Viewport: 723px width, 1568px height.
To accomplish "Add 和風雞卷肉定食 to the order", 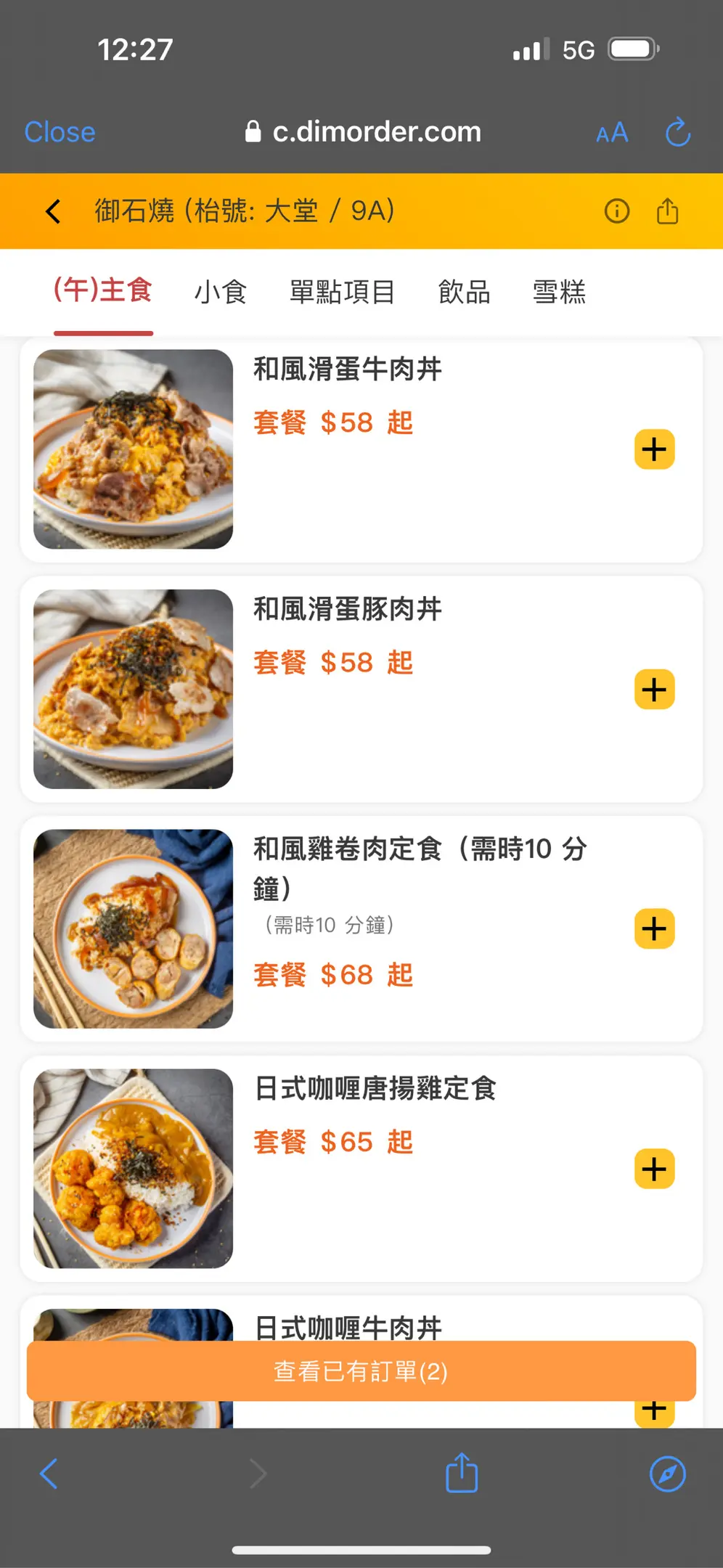I will [x=654, y=928].
